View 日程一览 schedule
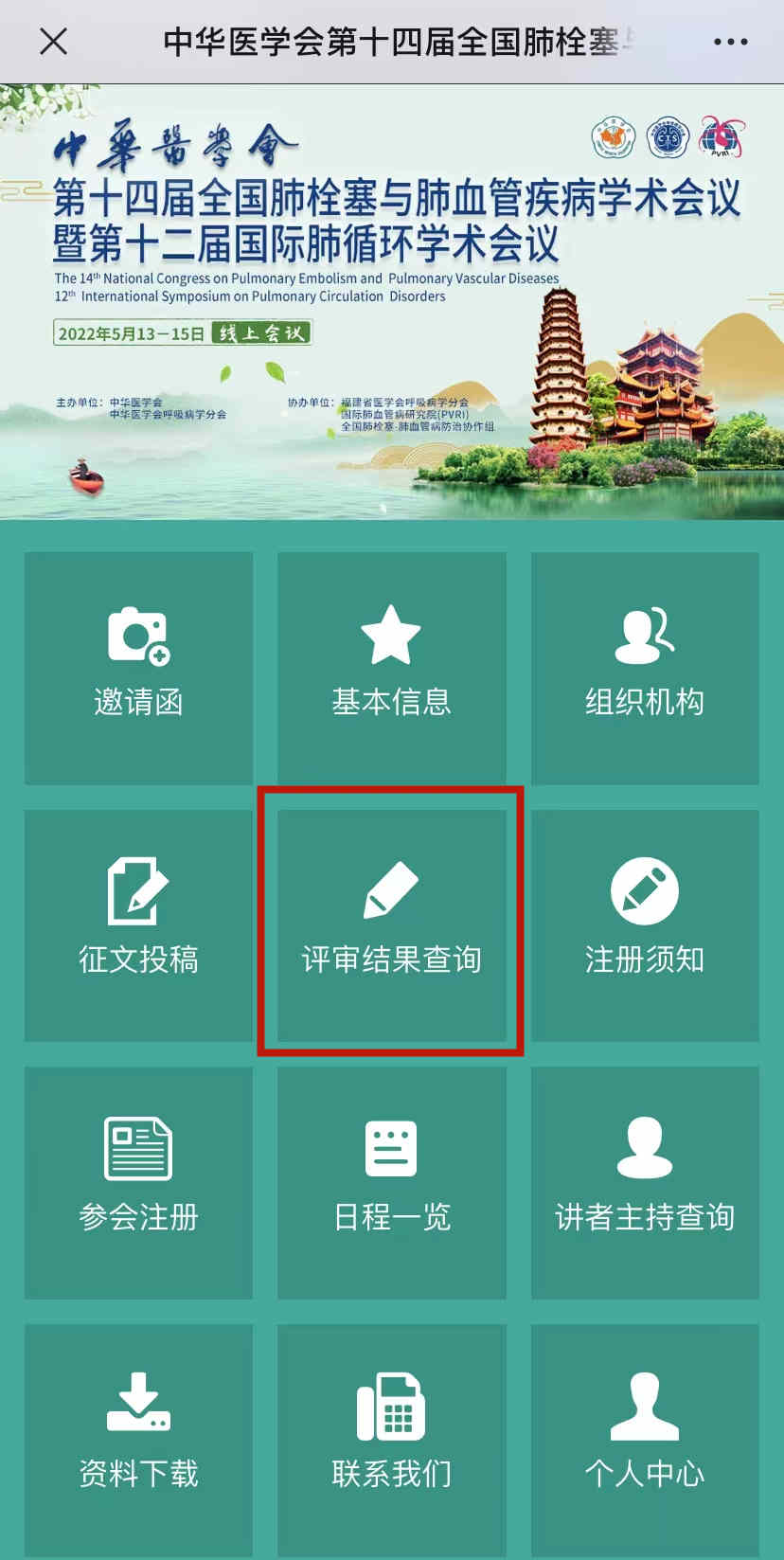 click(391, 1182)
